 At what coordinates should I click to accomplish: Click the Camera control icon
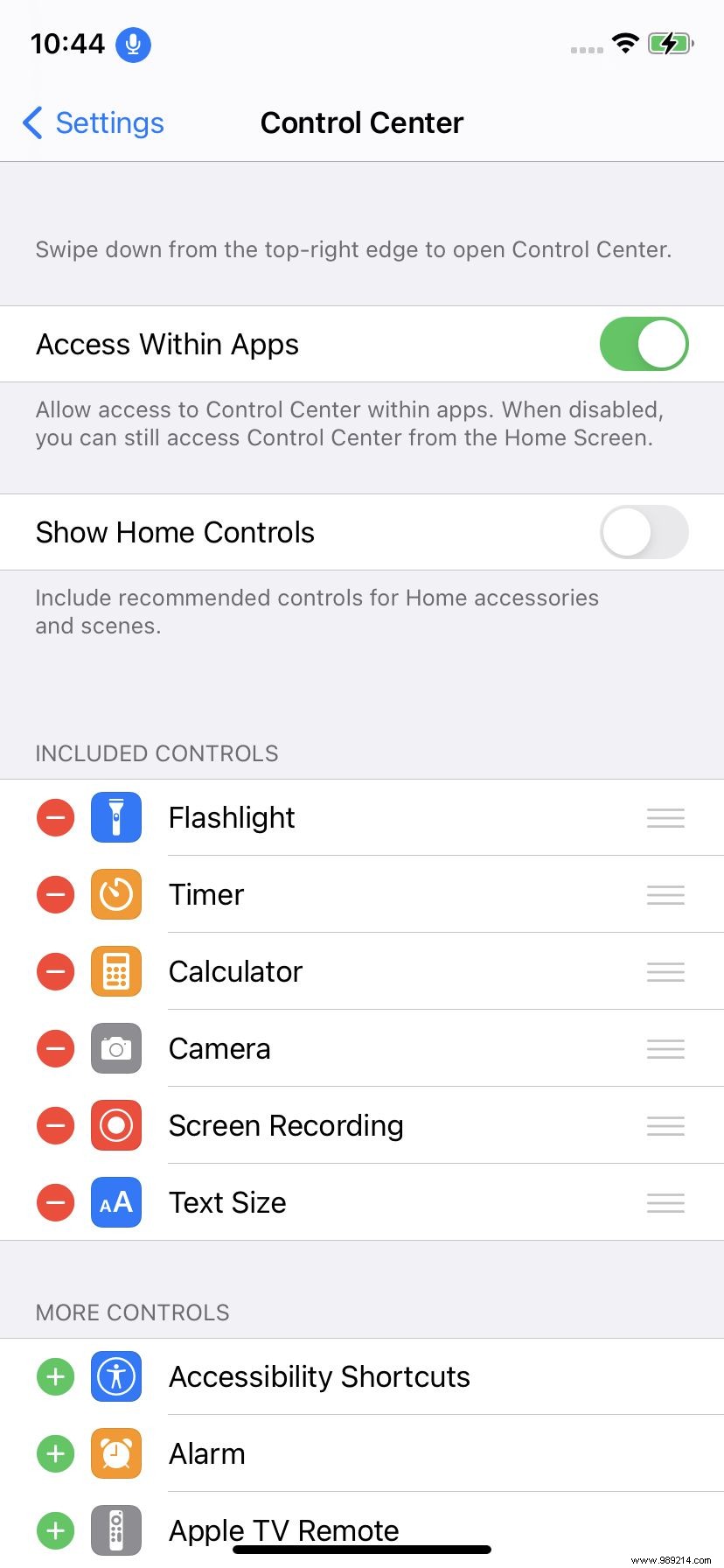[115, 1048]
